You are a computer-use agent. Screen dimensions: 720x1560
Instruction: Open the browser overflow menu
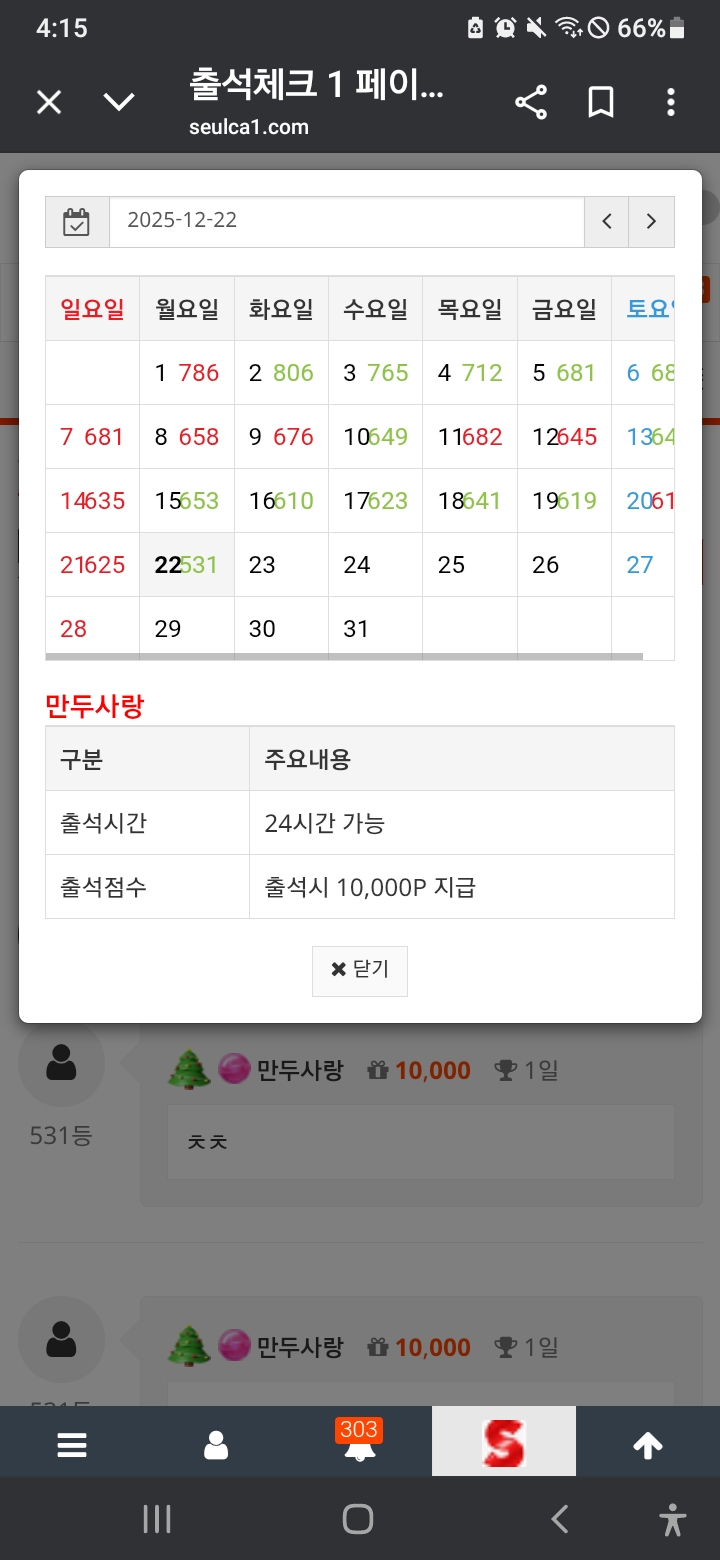(670, 102)
